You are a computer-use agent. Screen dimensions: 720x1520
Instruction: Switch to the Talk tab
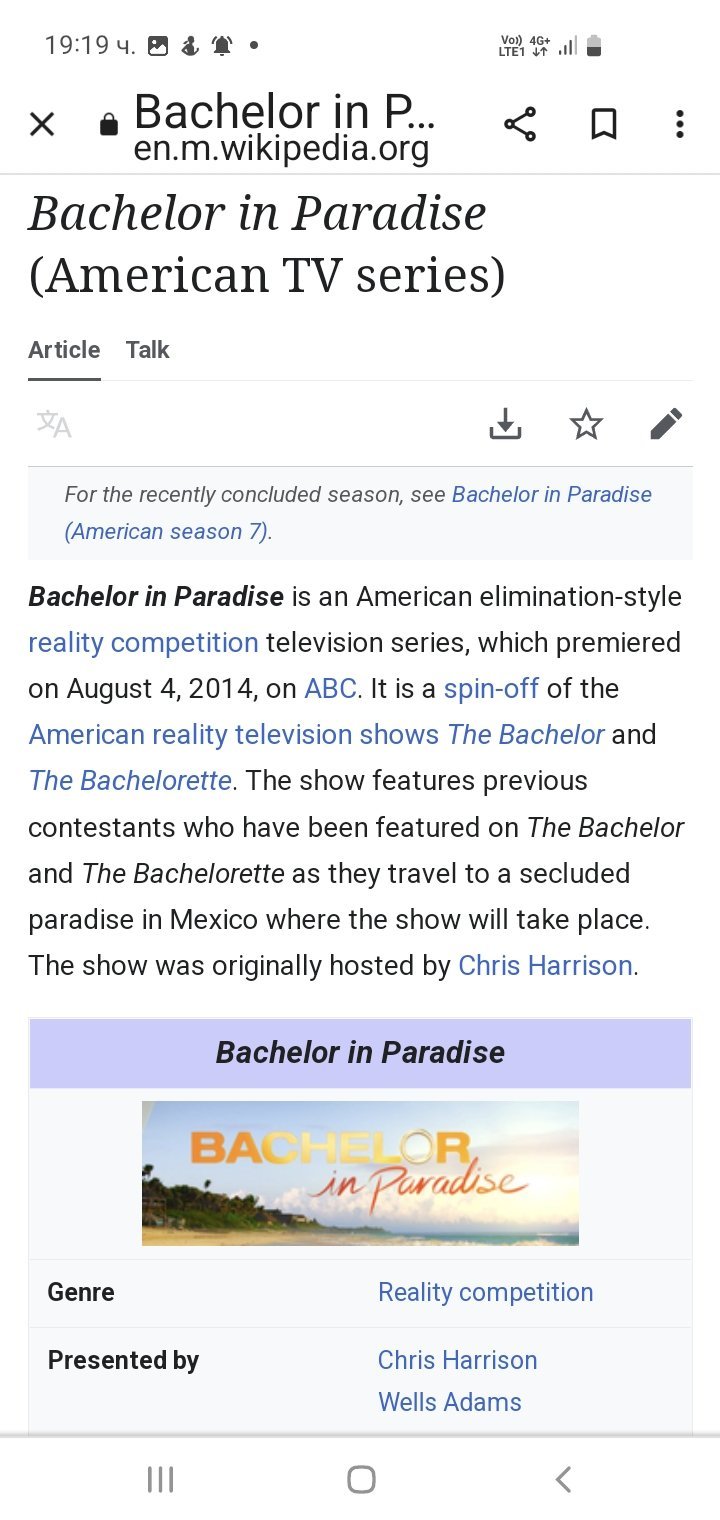(x=147, y=350)
